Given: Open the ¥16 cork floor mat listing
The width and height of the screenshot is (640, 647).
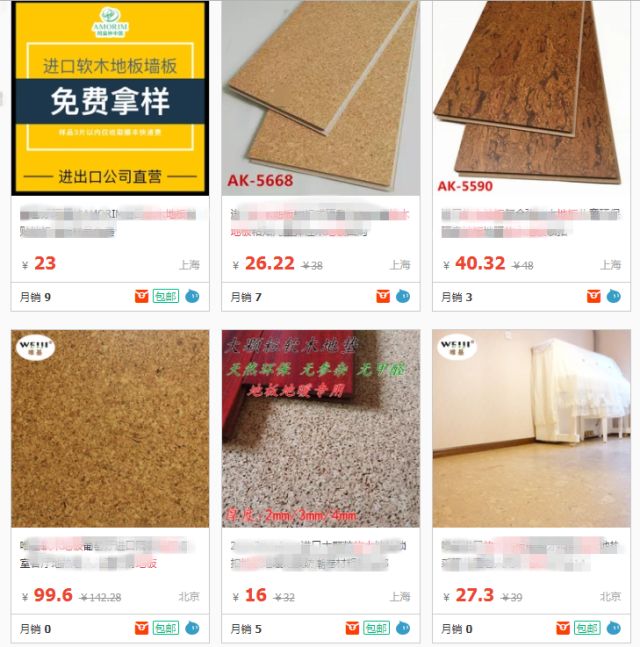Looking at the screenshot, I should coord(320,428).
